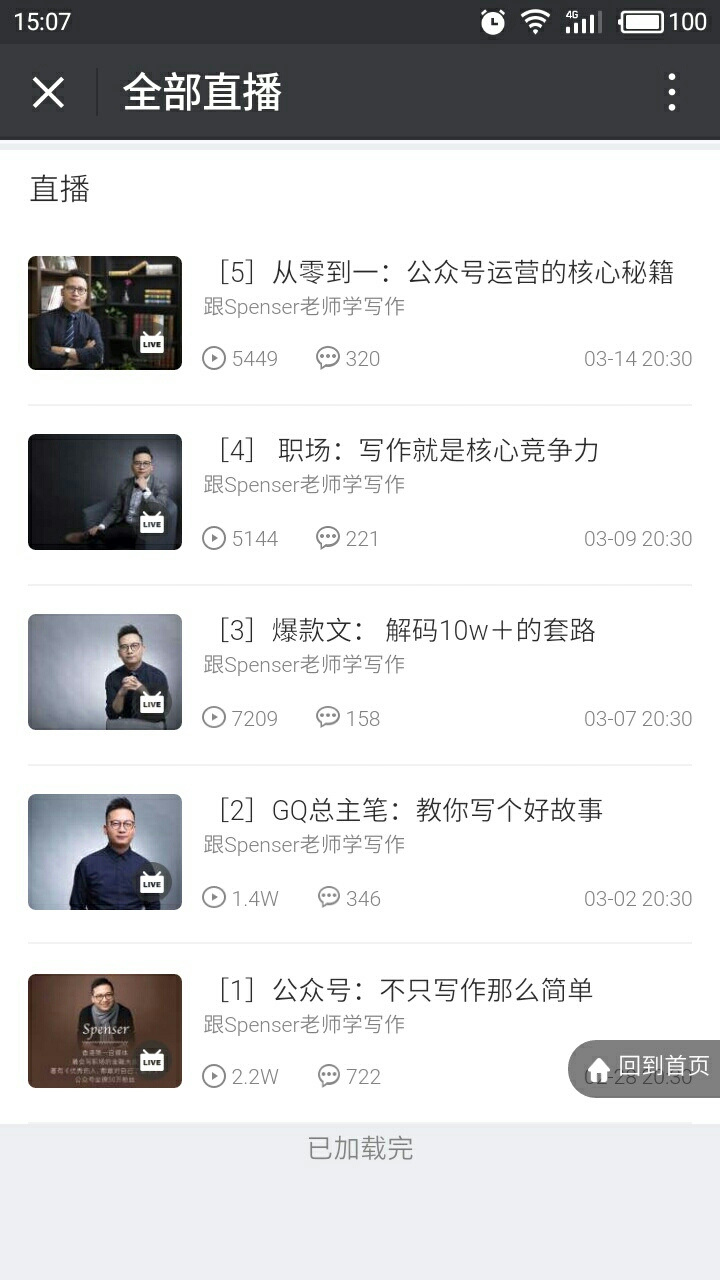This screenshot has width=720, height=1280.
Task: Open episode [2] GQ总主笔 thumbnail
Action: click(104, 851)
